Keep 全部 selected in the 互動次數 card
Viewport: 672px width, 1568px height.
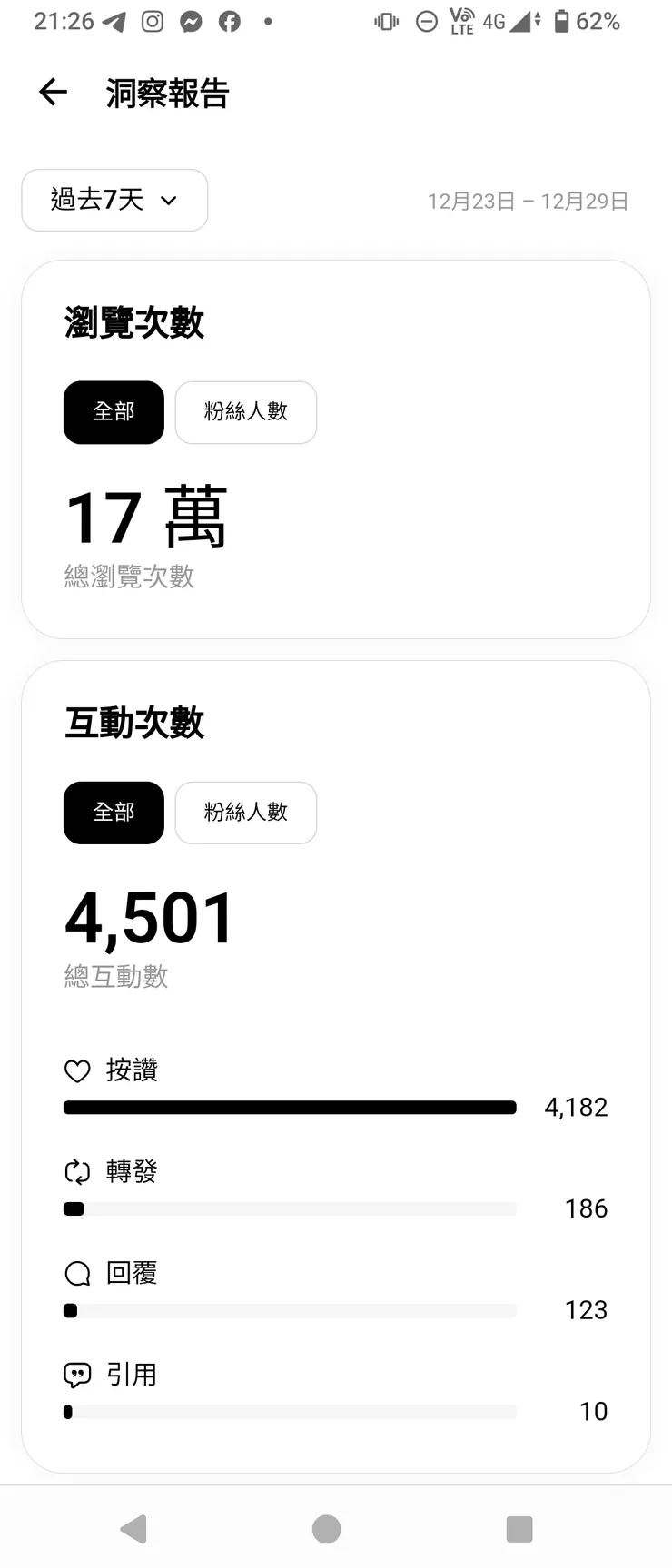point(114,813)
